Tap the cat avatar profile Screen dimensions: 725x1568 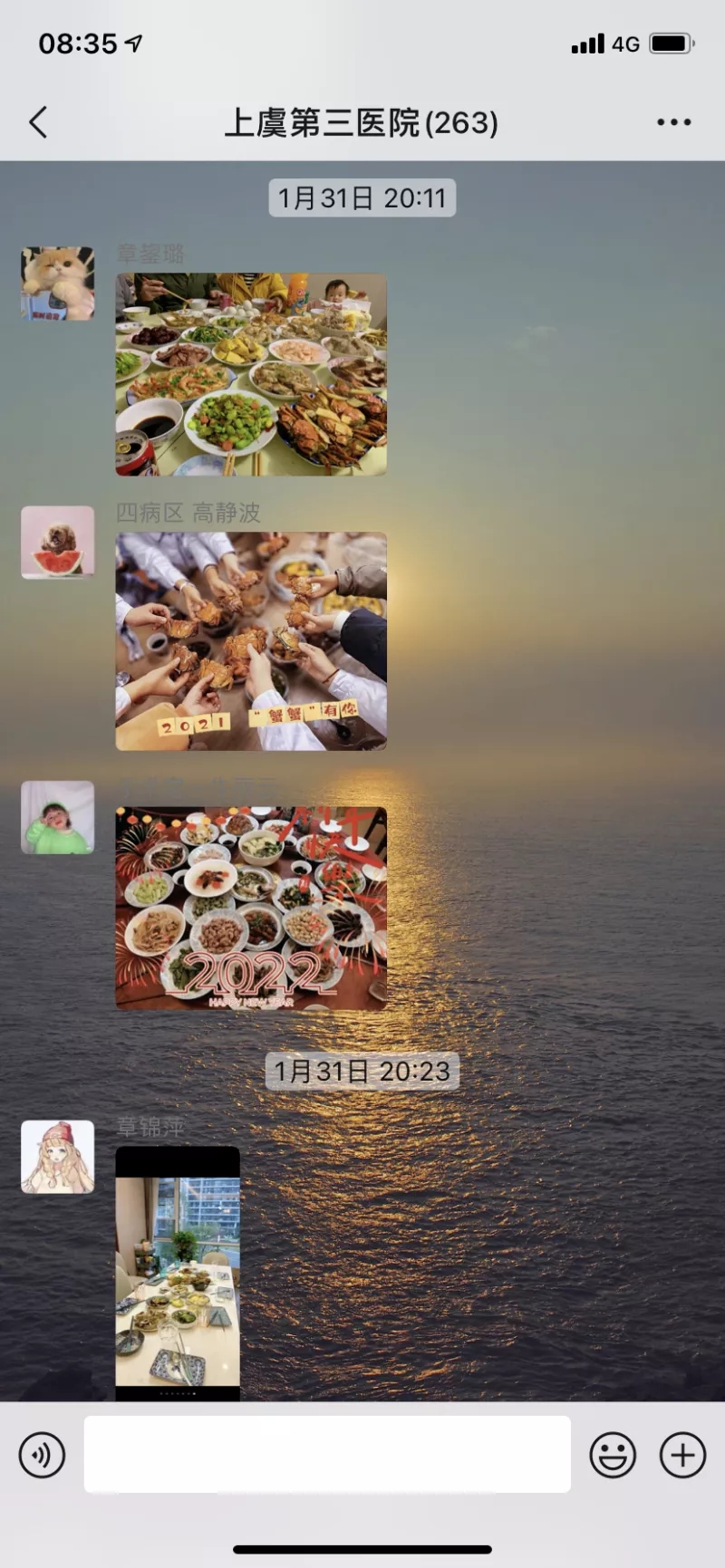(x=58, y=284)
